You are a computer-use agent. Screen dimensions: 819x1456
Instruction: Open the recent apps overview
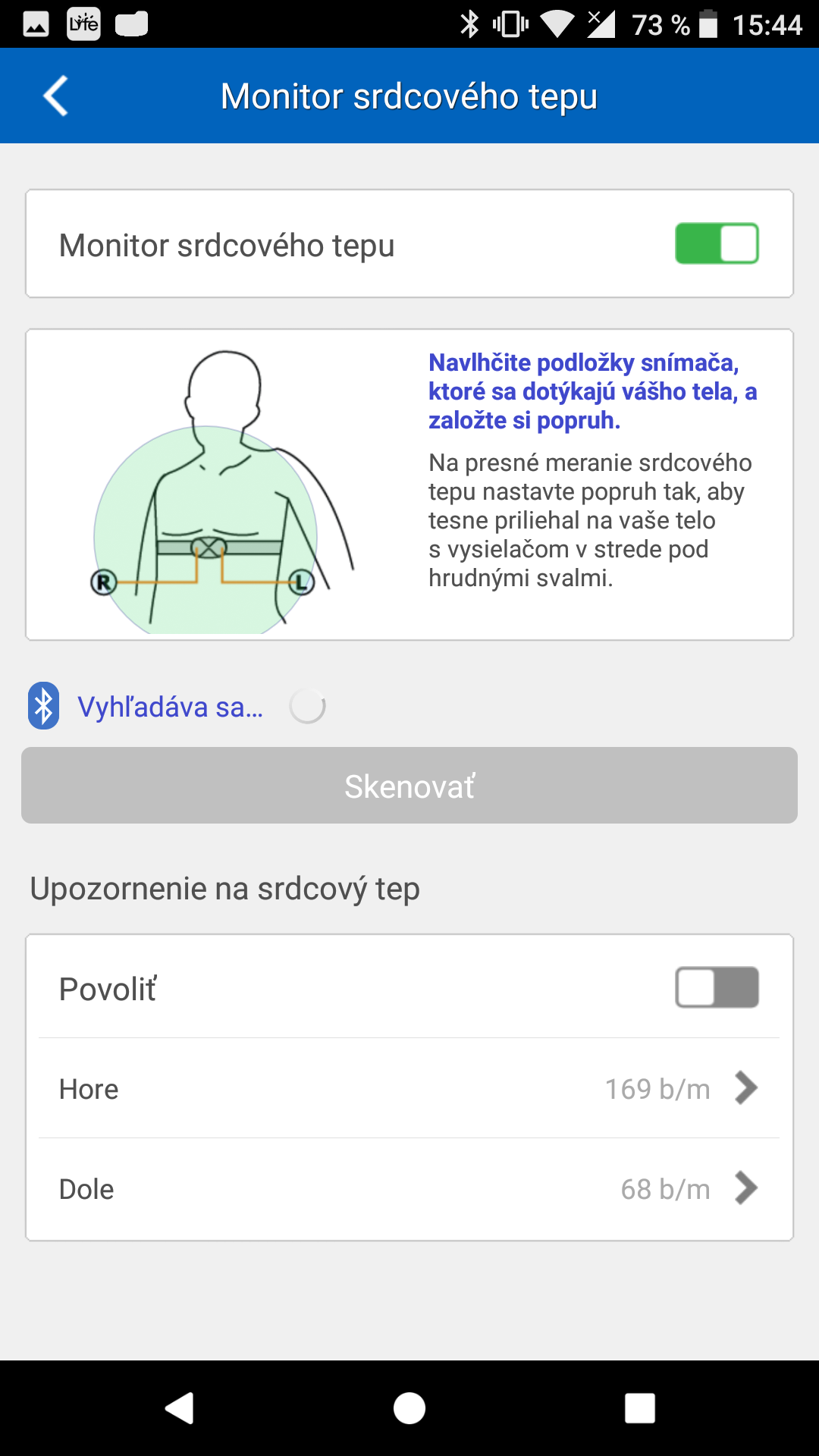tap(639, 1408)
